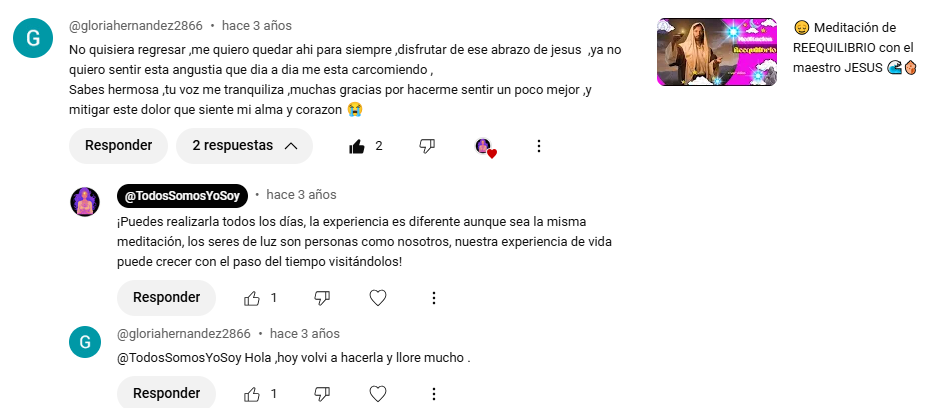Open overflow menu on @TodosSomosYoSoy reply
The height and width of the screenshot is (408, 940).
coord(434,298)
